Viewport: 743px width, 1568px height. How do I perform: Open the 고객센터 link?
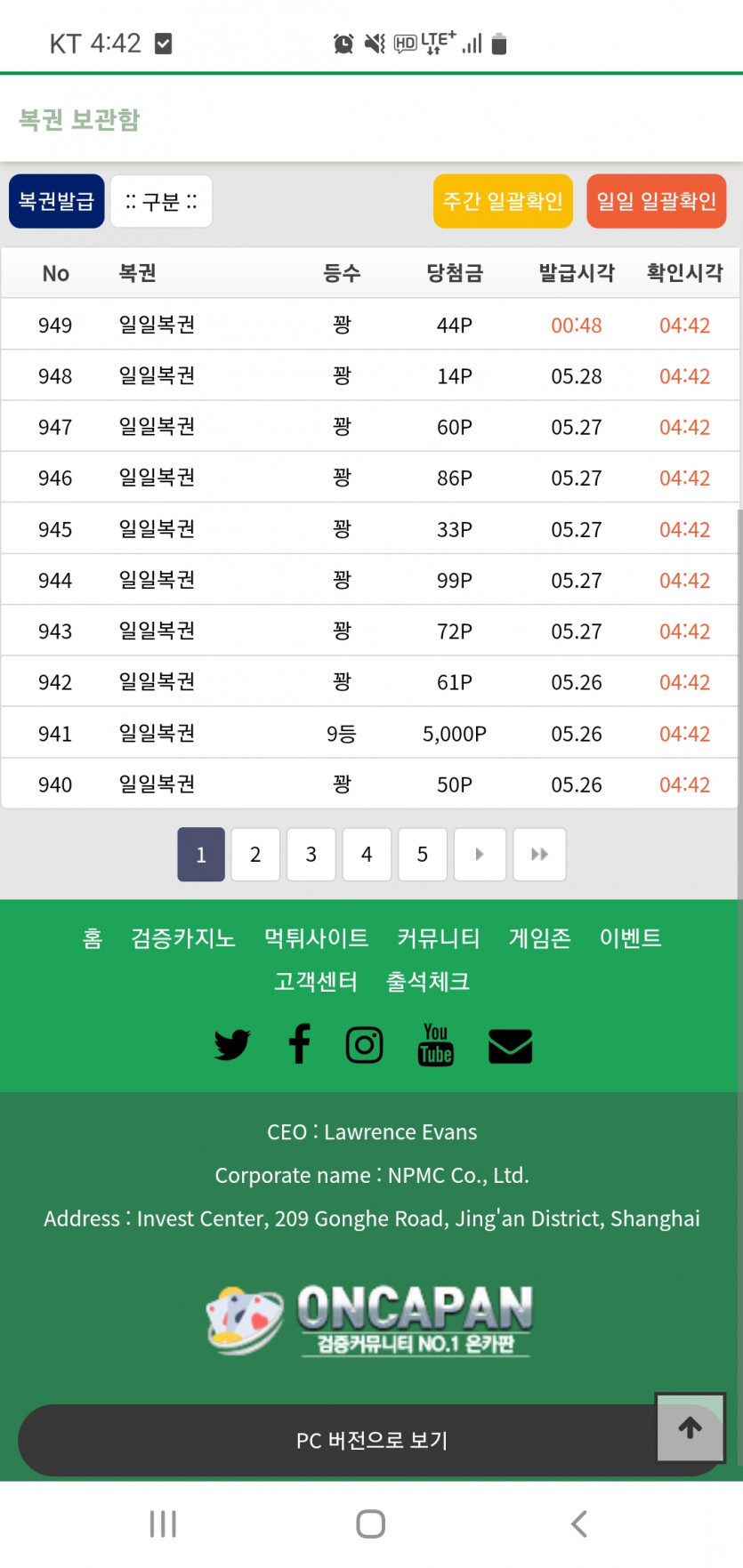point(316,982)
